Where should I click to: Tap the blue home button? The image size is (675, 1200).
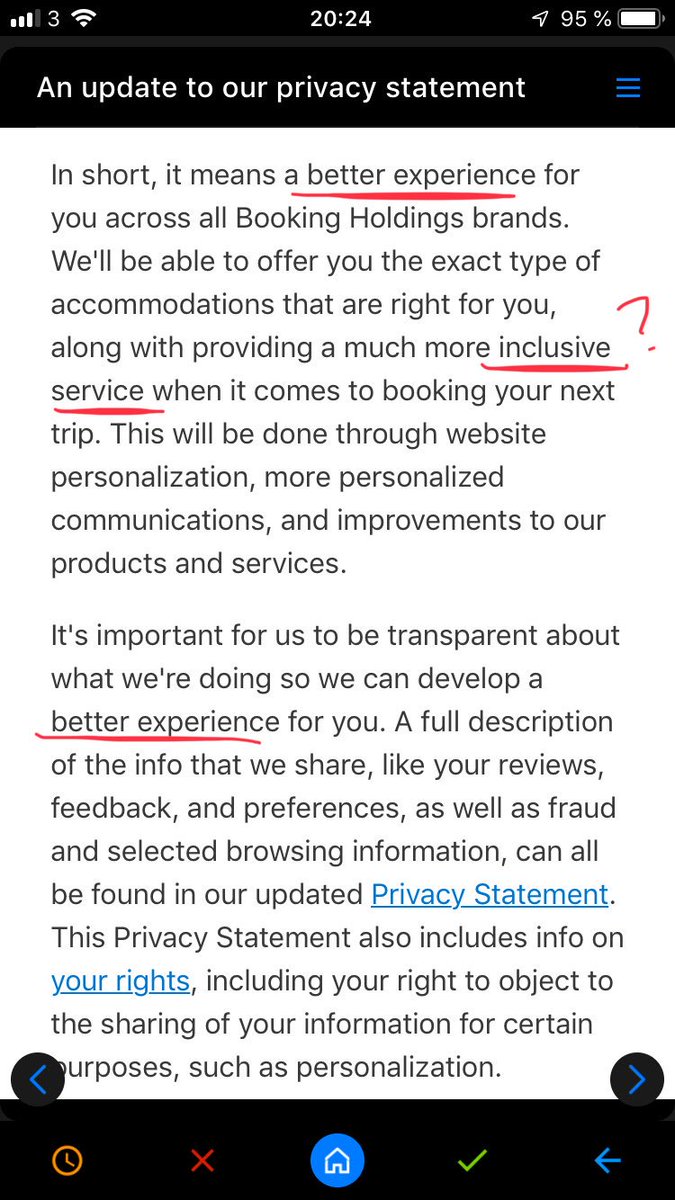click(x=337, y=1161)
